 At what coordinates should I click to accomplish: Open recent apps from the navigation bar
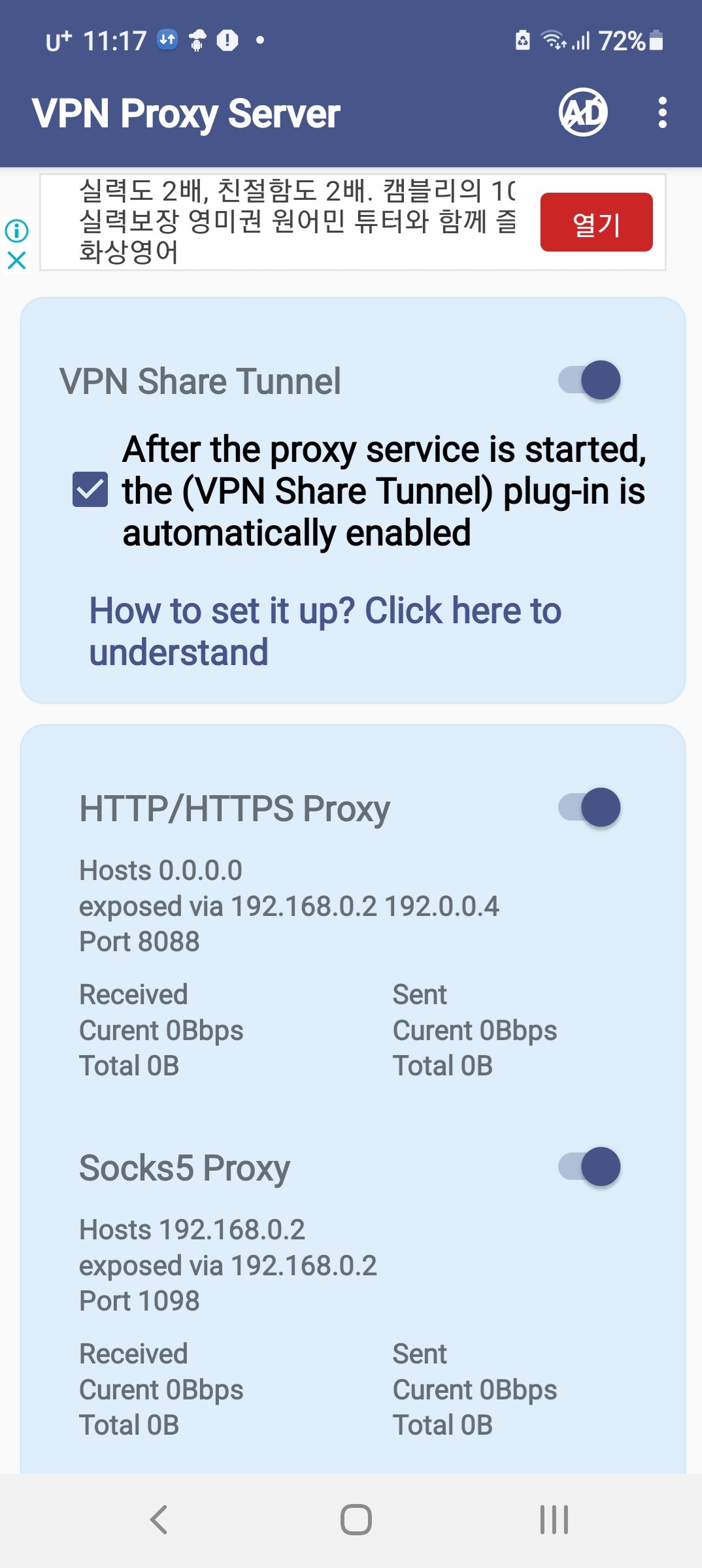pyautogui.click(x=554, y=1520)
